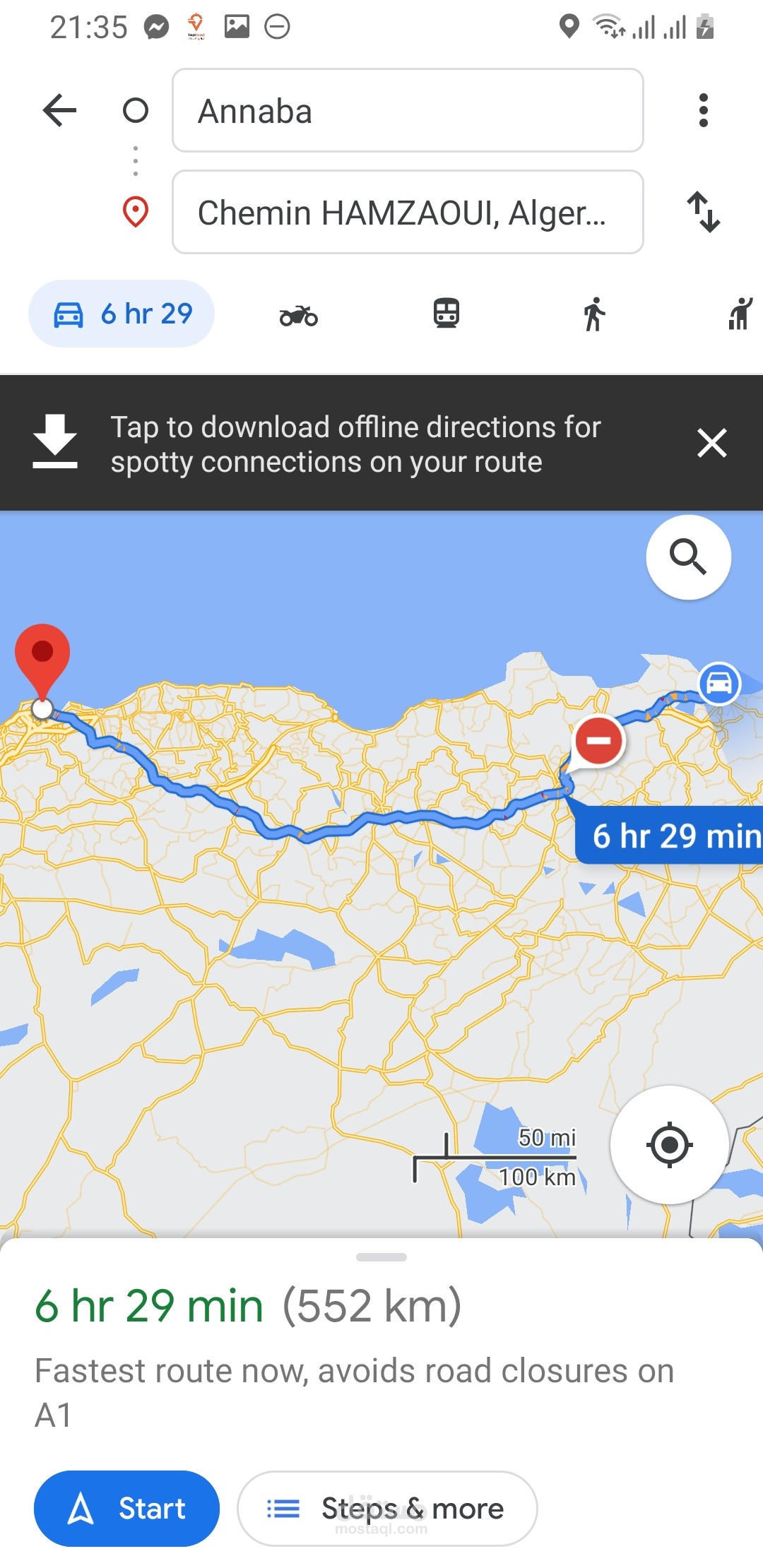Tap the road closure marker on map

point(598,740)
